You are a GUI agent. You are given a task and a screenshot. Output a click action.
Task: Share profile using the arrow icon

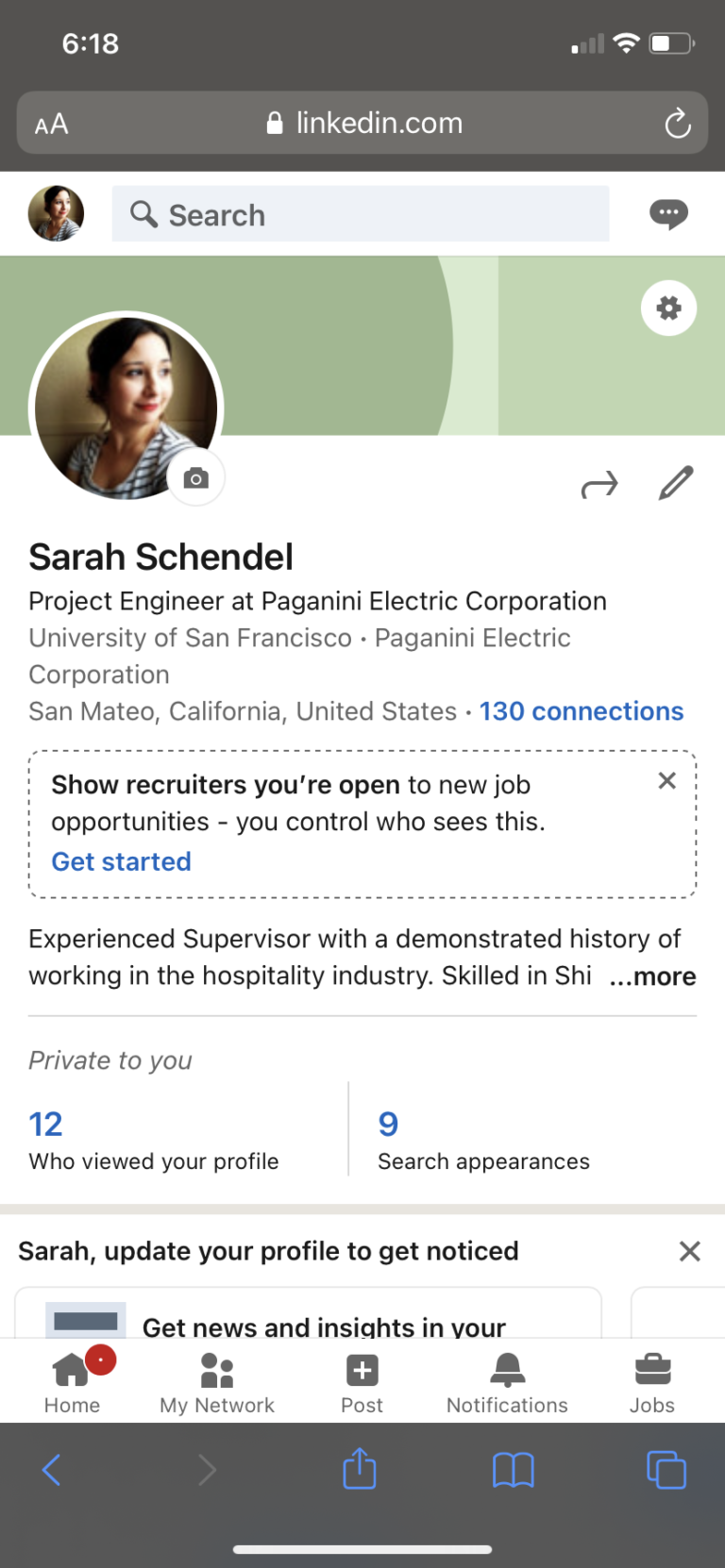(x=599, y=485)
